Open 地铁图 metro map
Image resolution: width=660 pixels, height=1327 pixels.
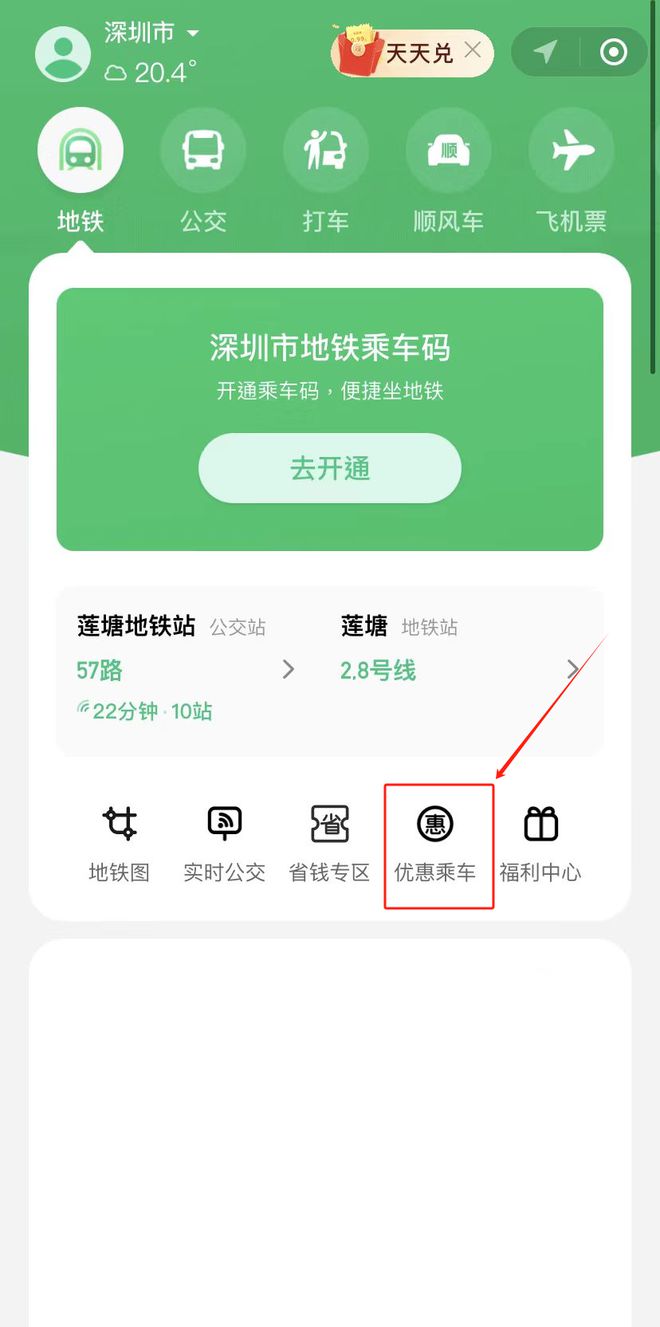[x=119, y=845]
